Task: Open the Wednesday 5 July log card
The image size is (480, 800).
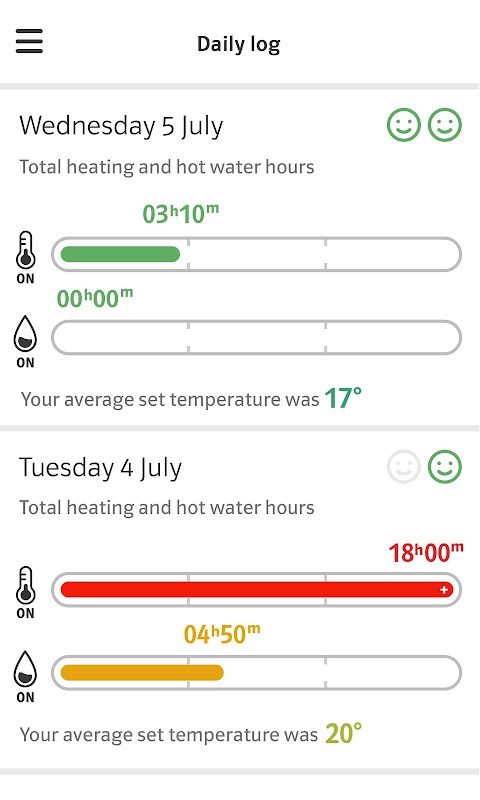Action: tap(240, 258)
